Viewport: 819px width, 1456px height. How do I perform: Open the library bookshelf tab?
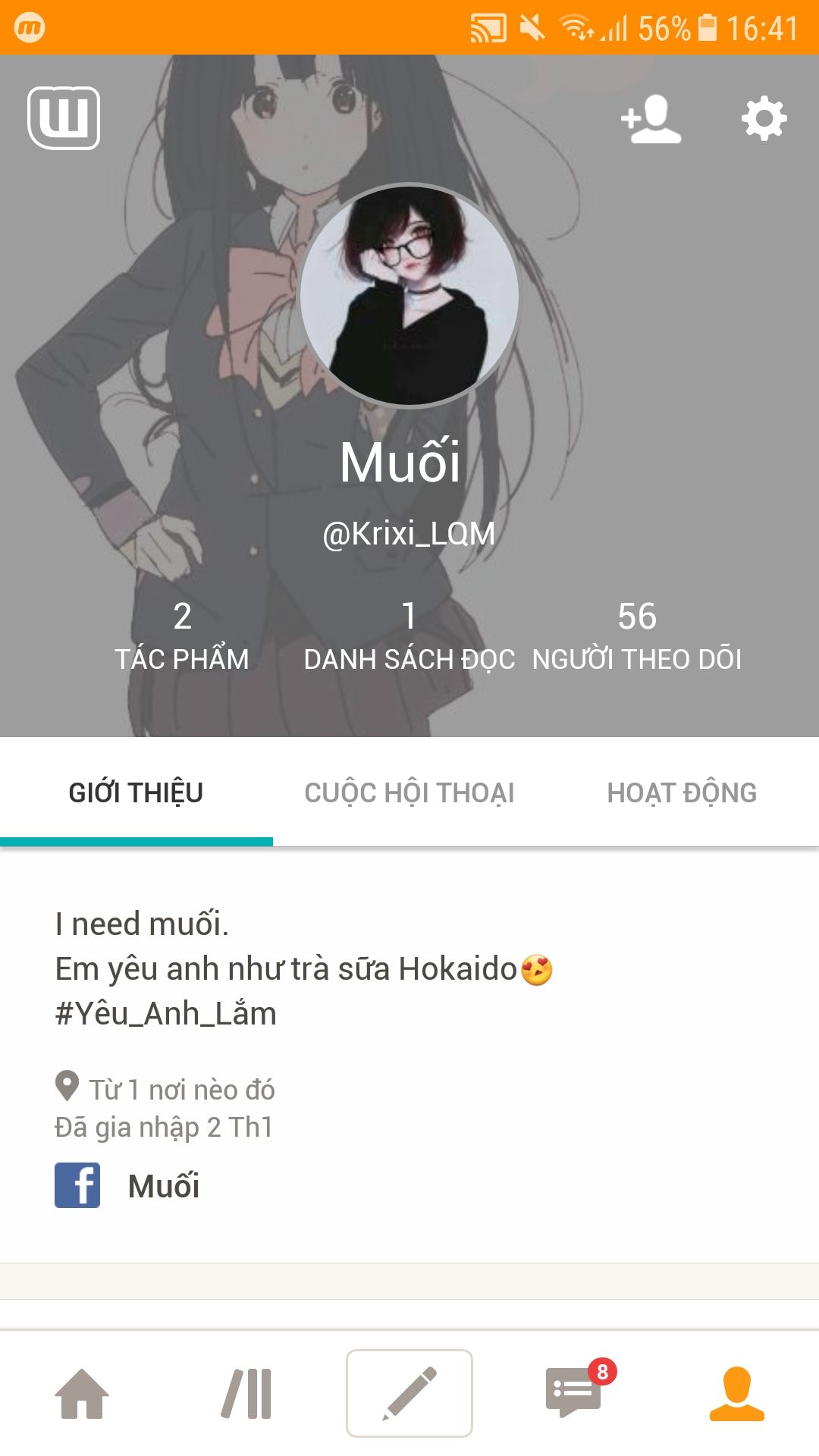(246, 1393)
